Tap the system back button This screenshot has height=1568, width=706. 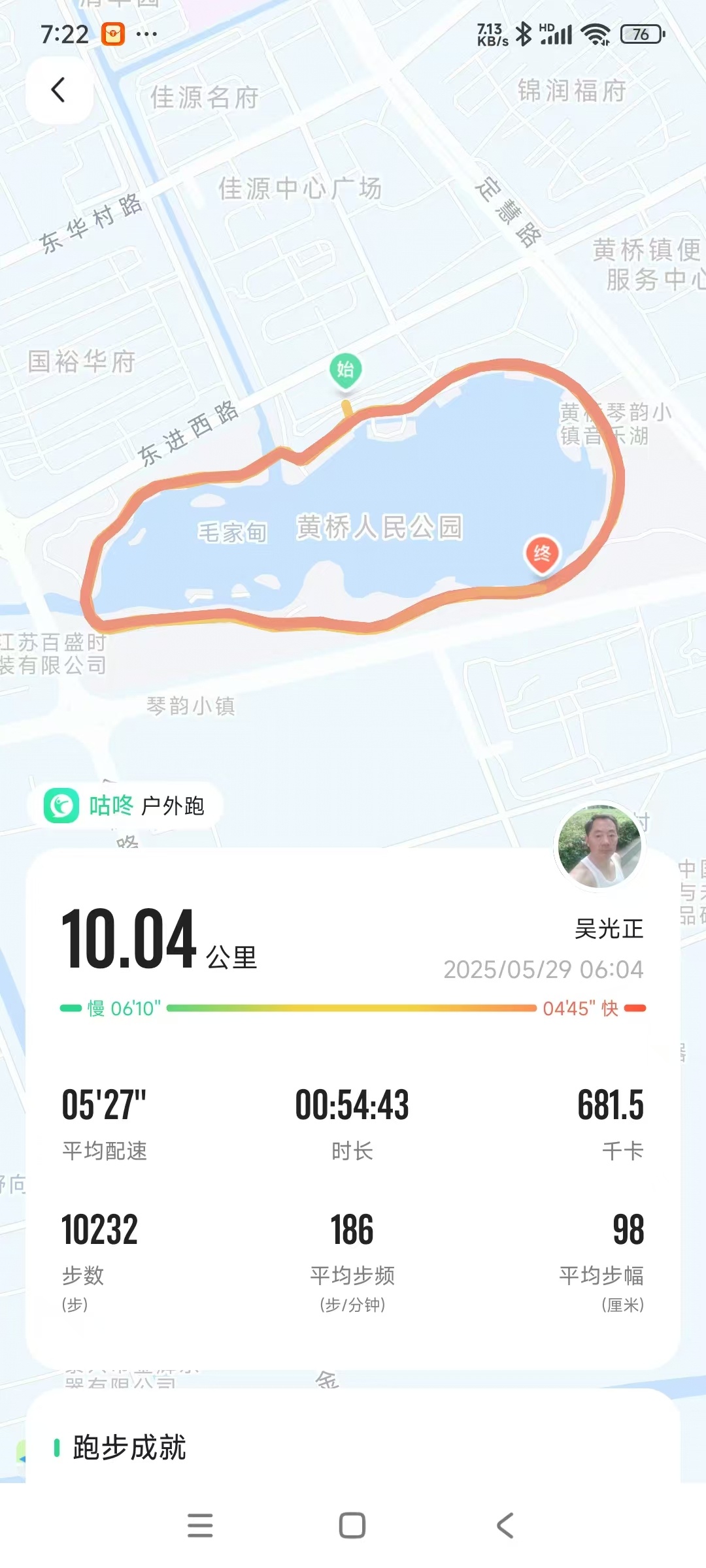[x=505, y=1526]
